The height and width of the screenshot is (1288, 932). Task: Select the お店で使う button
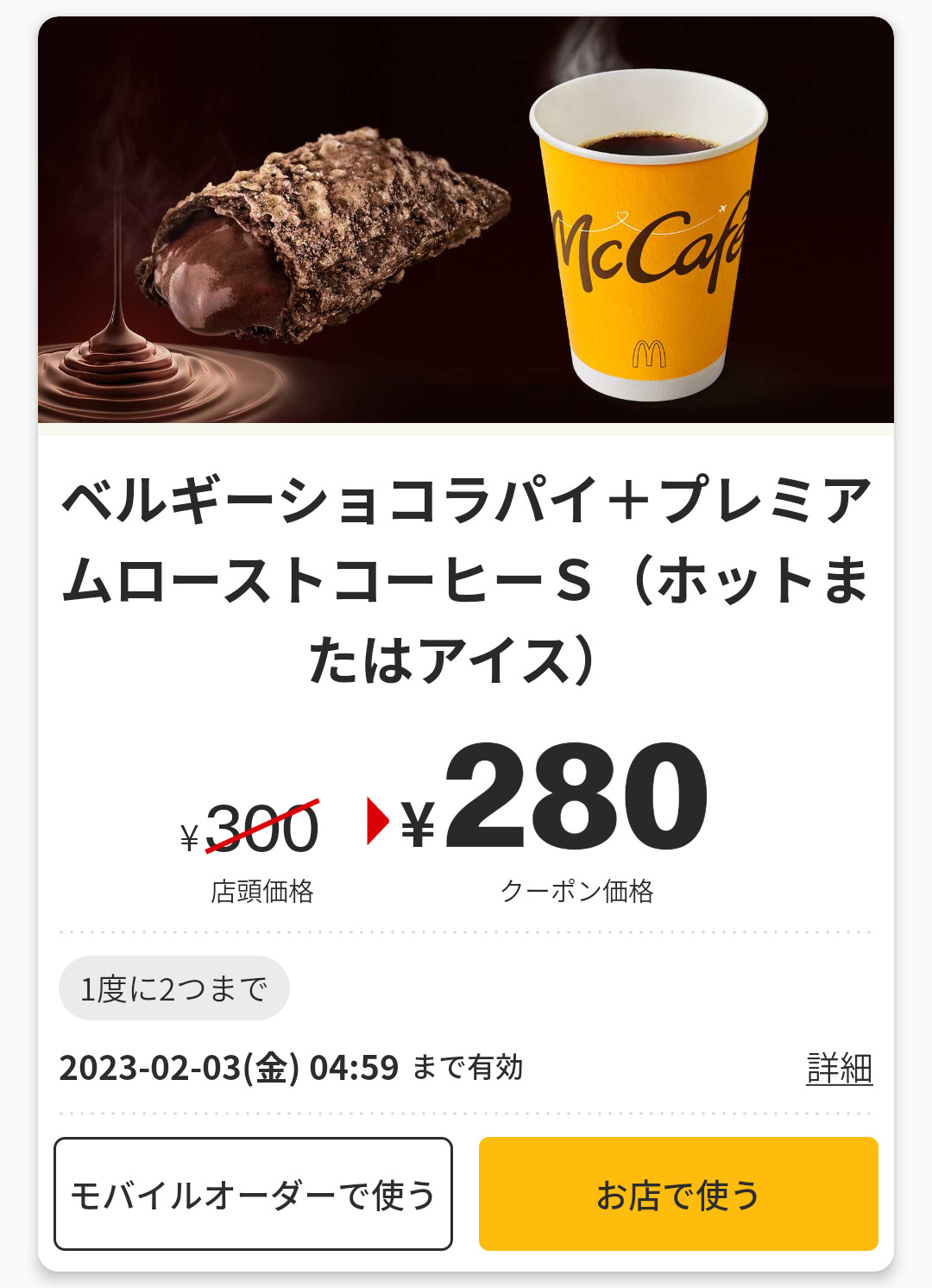(678, 1194)
